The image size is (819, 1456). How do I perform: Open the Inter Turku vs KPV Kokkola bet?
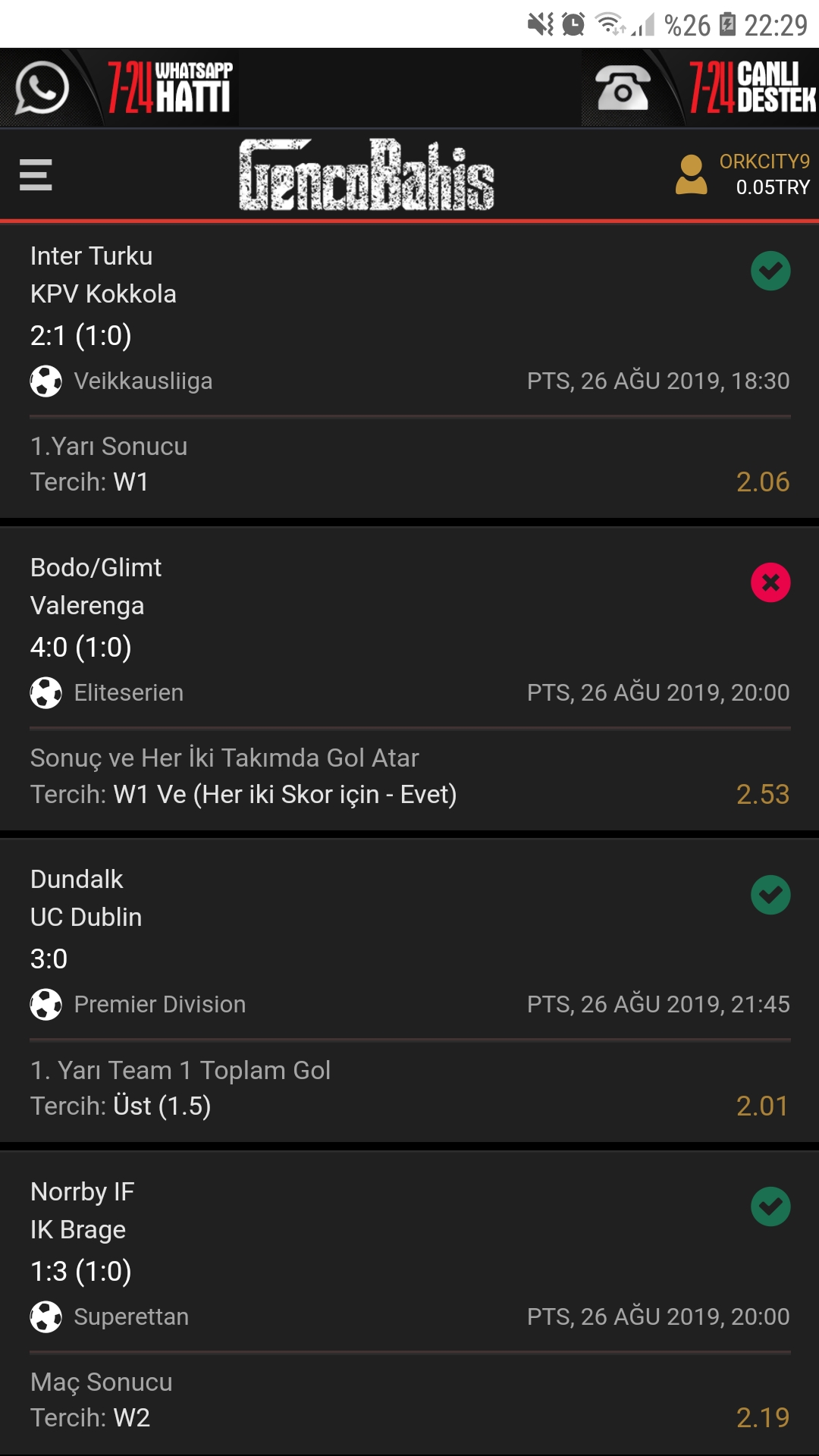coord(409,371)
